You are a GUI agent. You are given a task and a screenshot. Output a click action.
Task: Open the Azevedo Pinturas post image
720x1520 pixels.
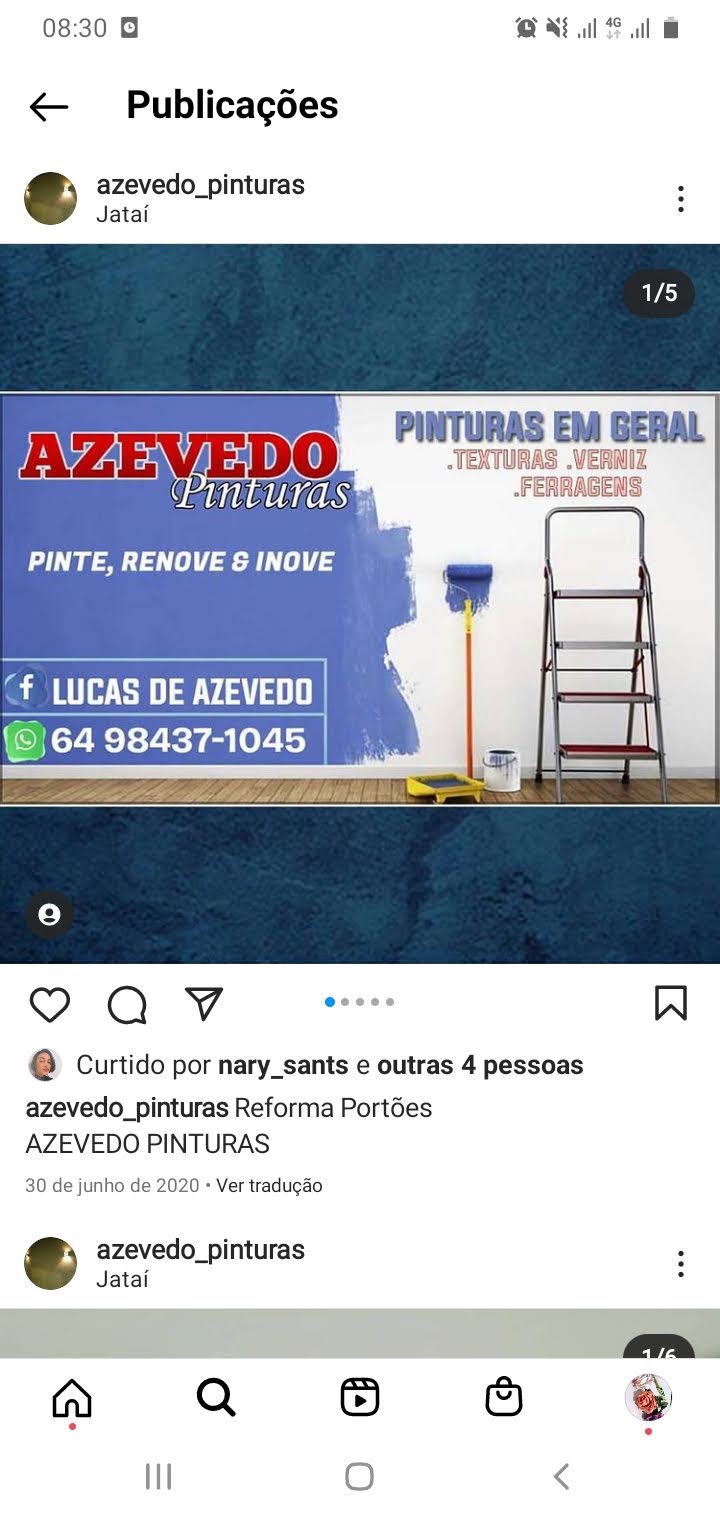point(360,600)
